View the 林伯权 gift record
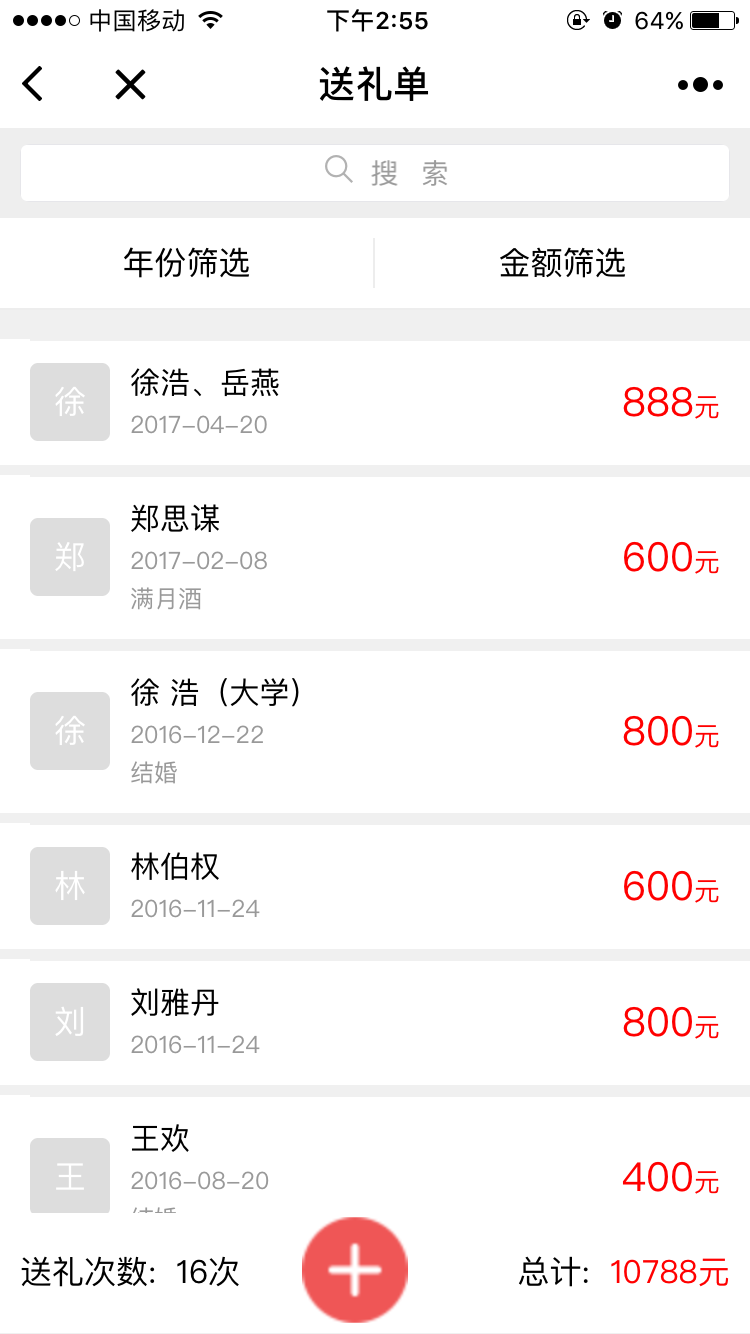The height and width of the screenshot is (1334, 750). tap(375, 886)
